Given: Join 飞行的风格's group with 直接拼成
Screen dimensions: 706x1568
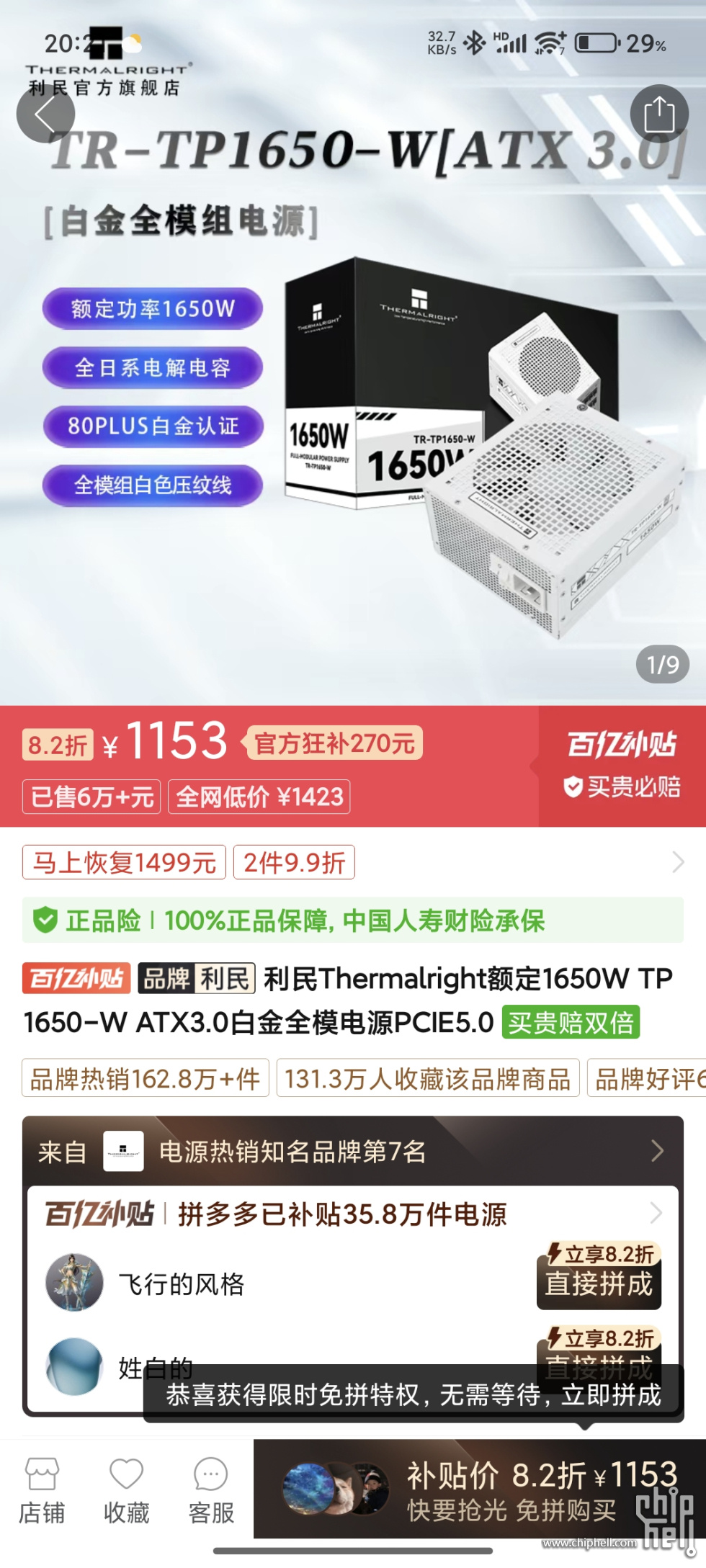Looking at the screenshot, I should pos(598,1283).
